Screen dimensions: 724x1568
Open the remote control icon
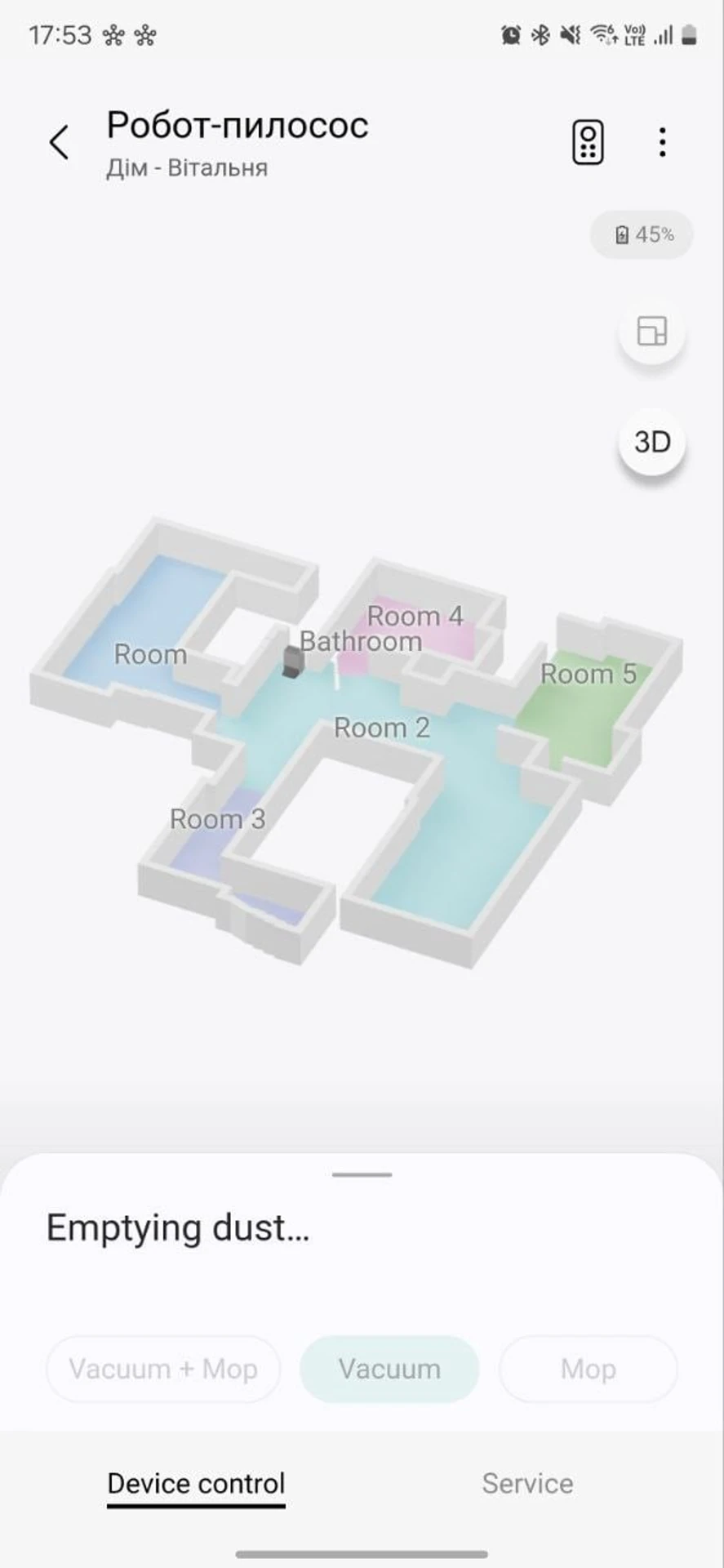click(588, 143)
